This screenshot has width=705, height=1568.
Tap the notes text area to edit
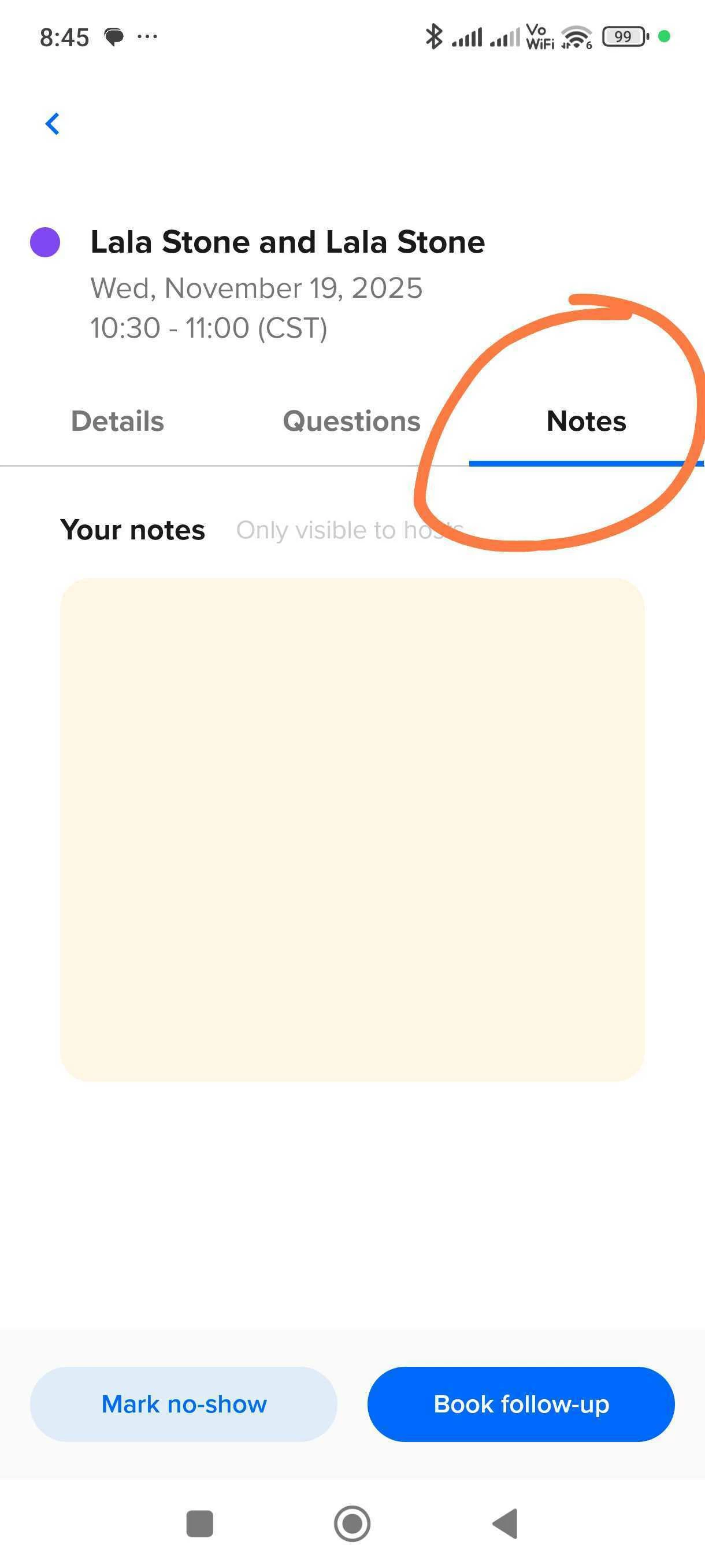click(351, 829)
